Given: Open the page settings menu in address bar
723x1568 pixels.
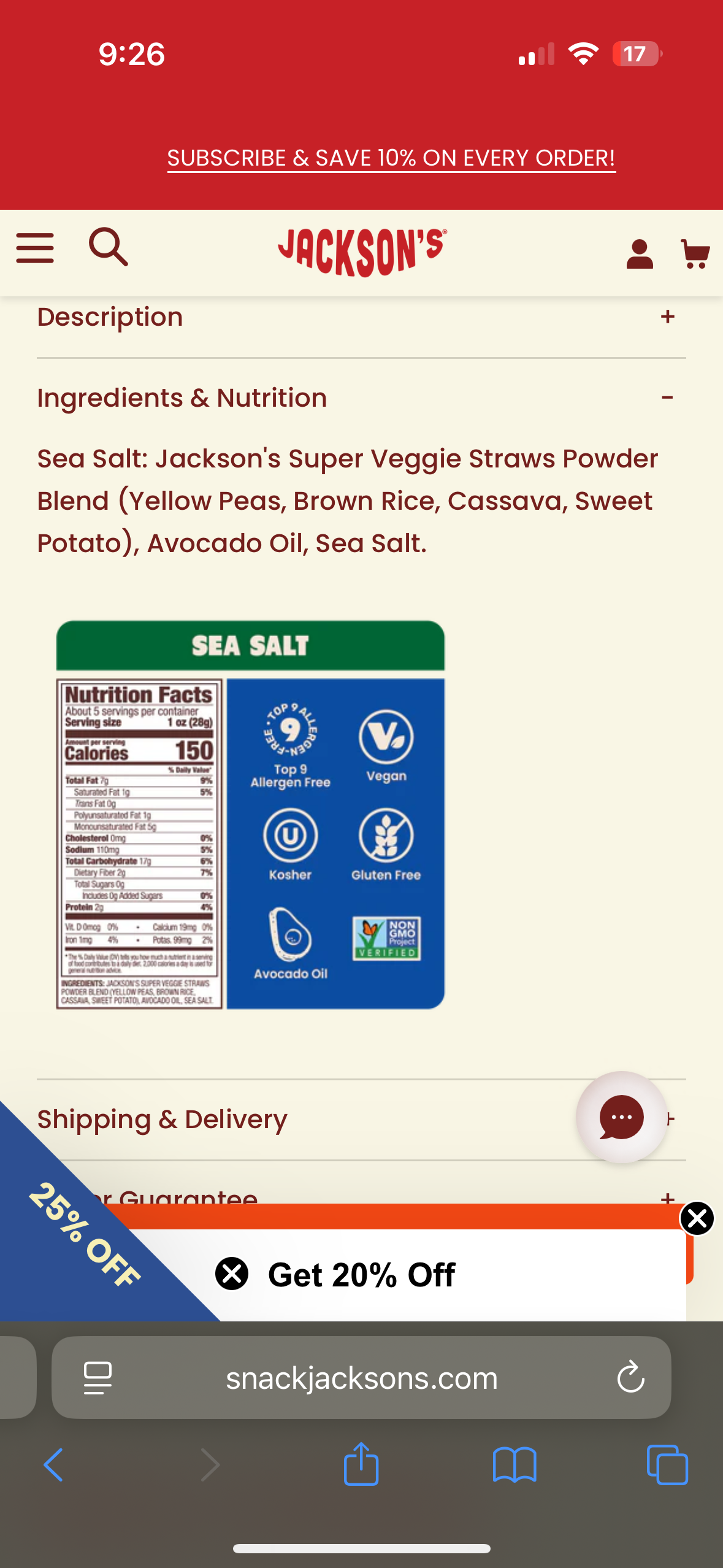Looking at the screenshot, I should point(98,1378).
